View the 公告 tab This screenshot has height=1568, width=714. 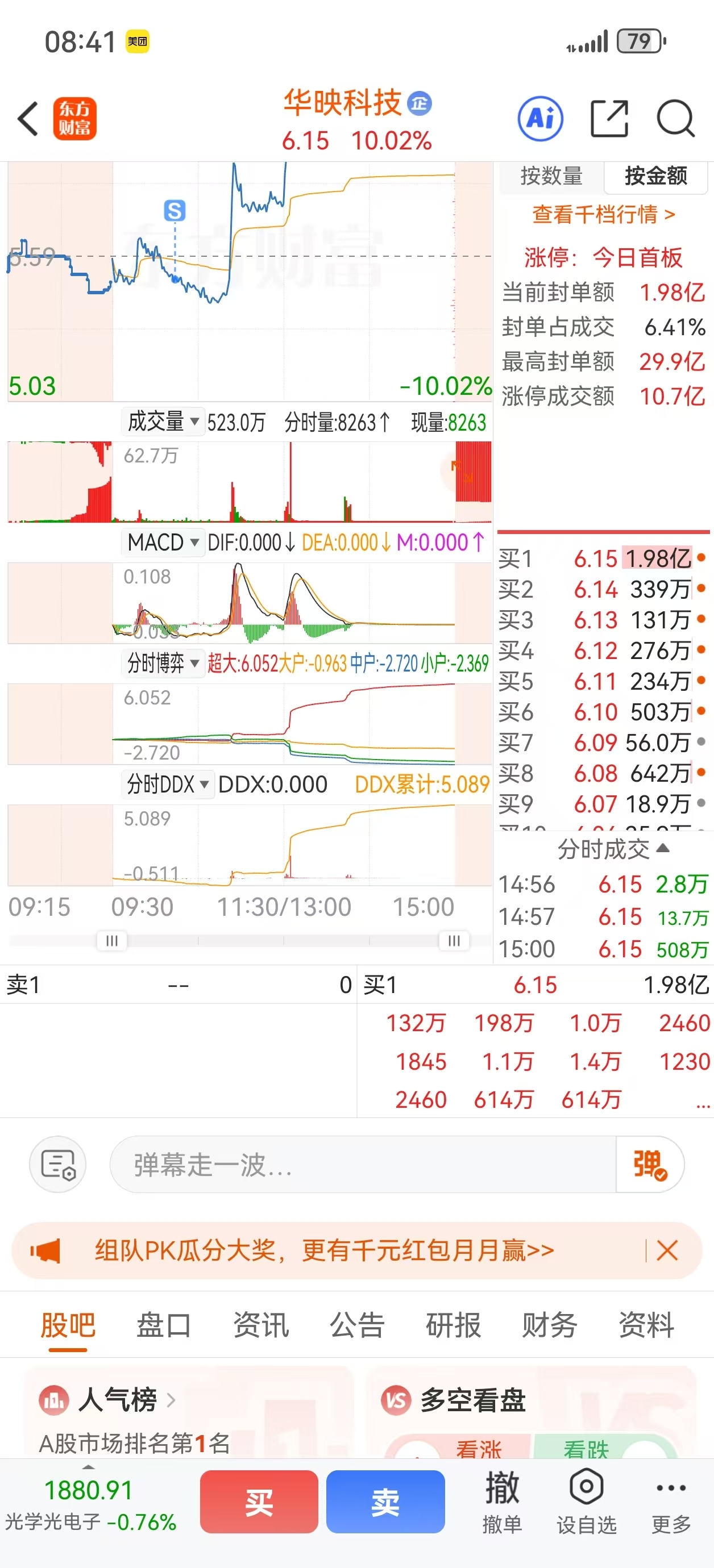point(357,1324)
